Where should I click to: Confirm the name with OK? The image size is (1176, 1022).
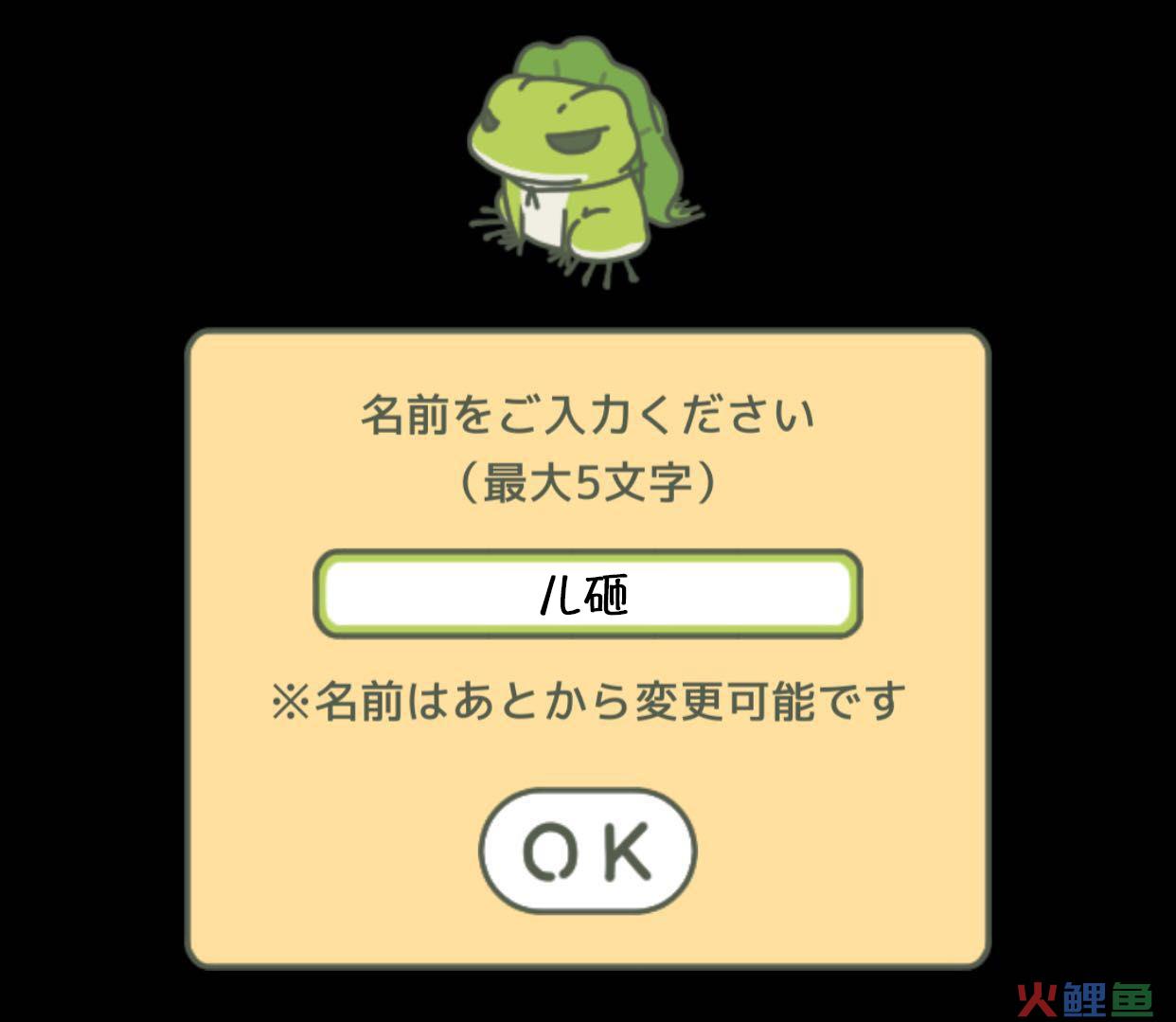[x=587, y=850]
